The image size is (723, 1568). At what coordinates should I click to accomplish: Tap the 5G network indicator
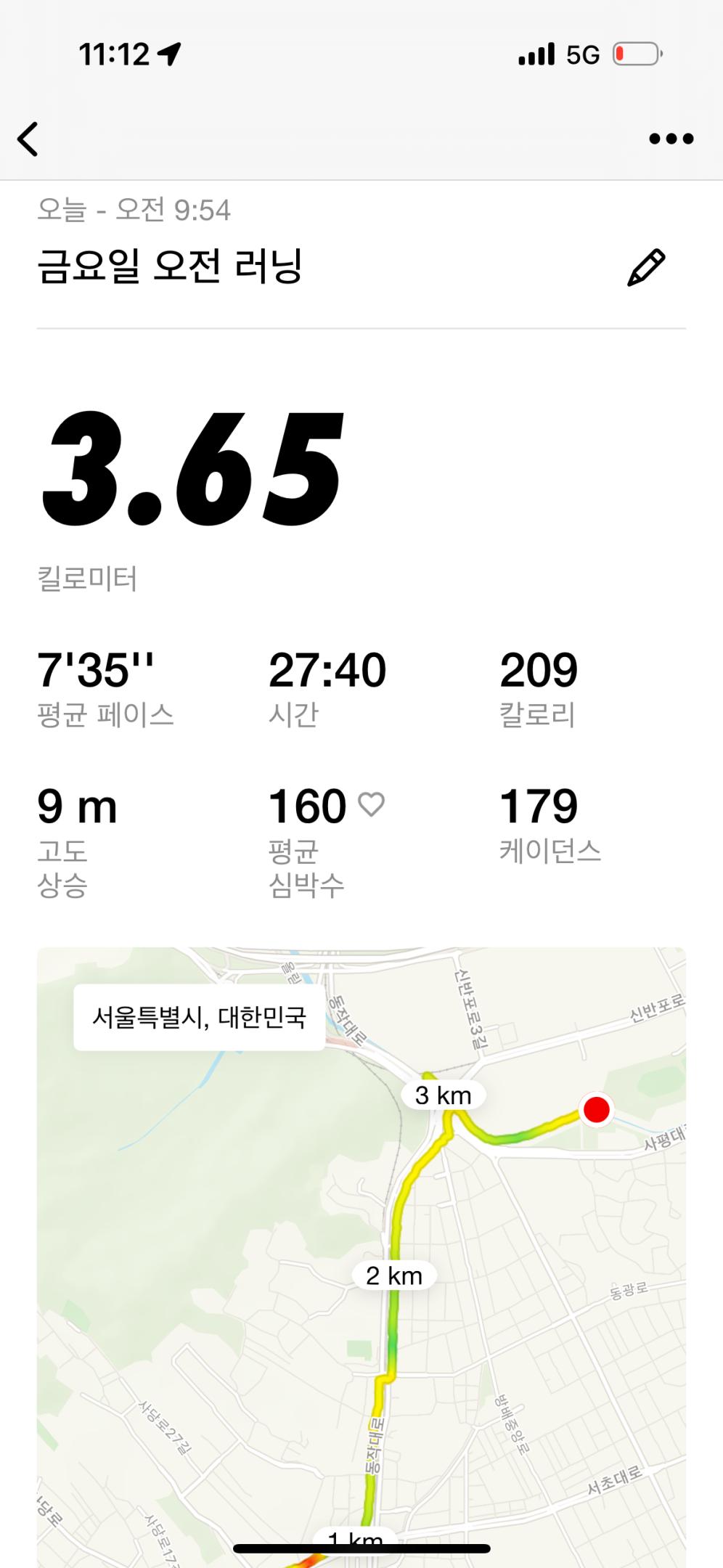click(581, 54)
